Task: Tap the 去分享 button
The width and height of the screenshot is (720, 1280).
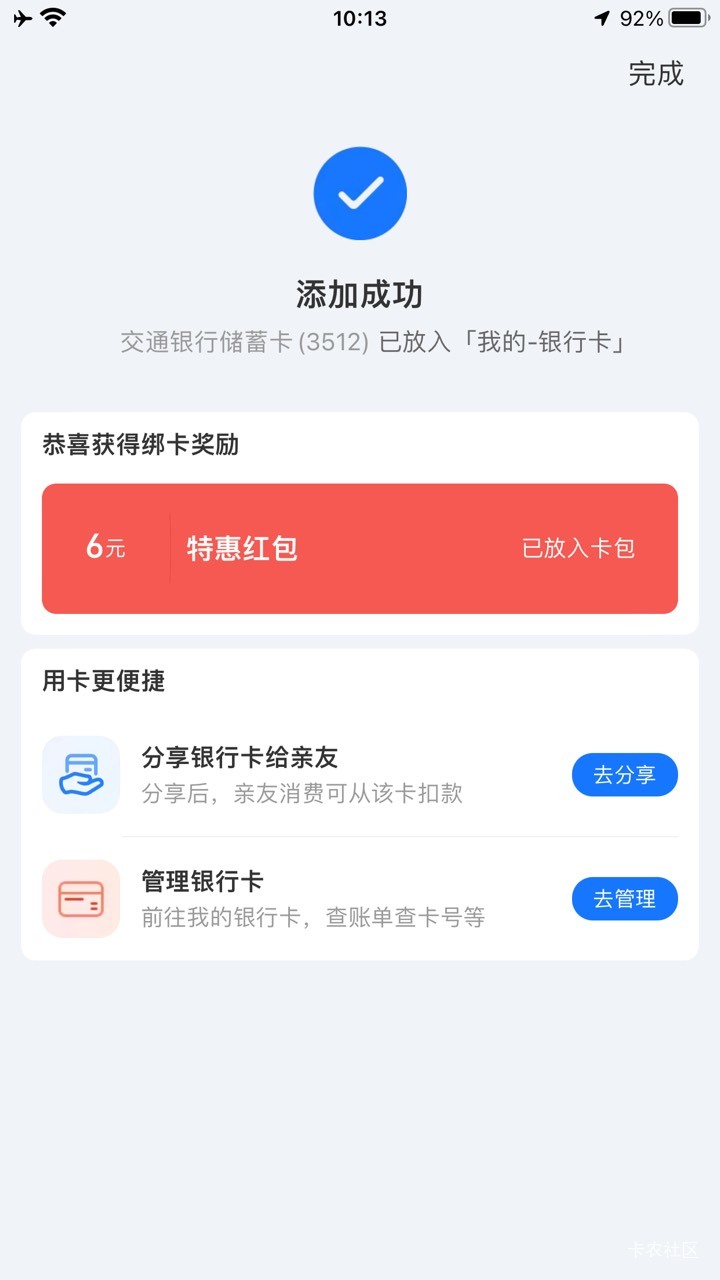Action: tap(625, 775)
